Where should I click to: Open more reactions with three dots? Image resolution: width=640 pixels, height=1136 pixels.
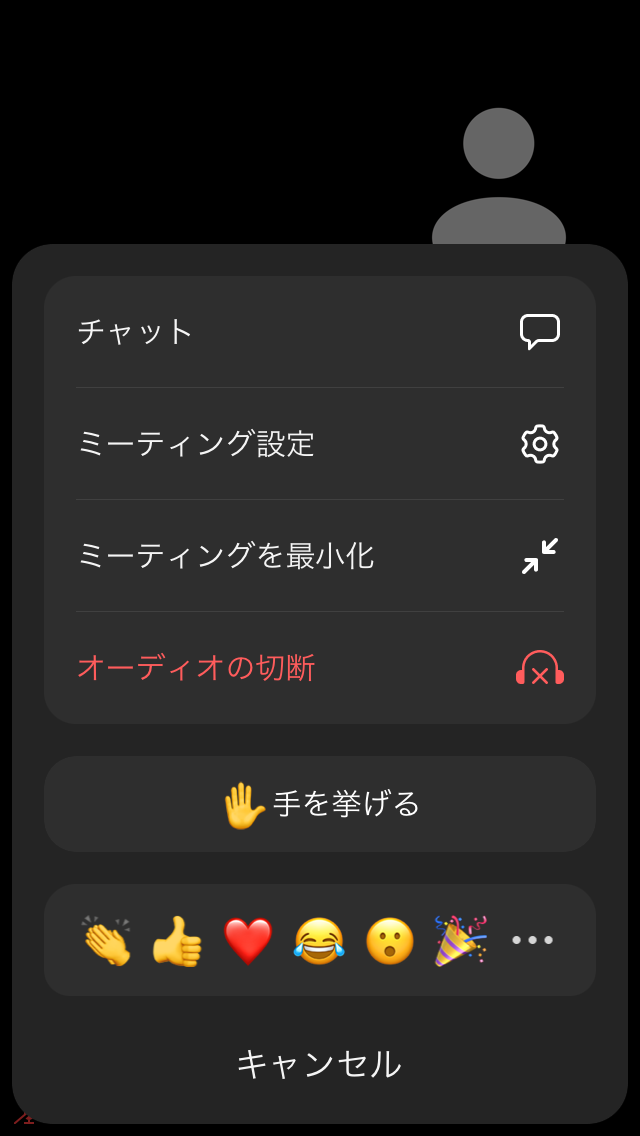(x=532, y=941)
